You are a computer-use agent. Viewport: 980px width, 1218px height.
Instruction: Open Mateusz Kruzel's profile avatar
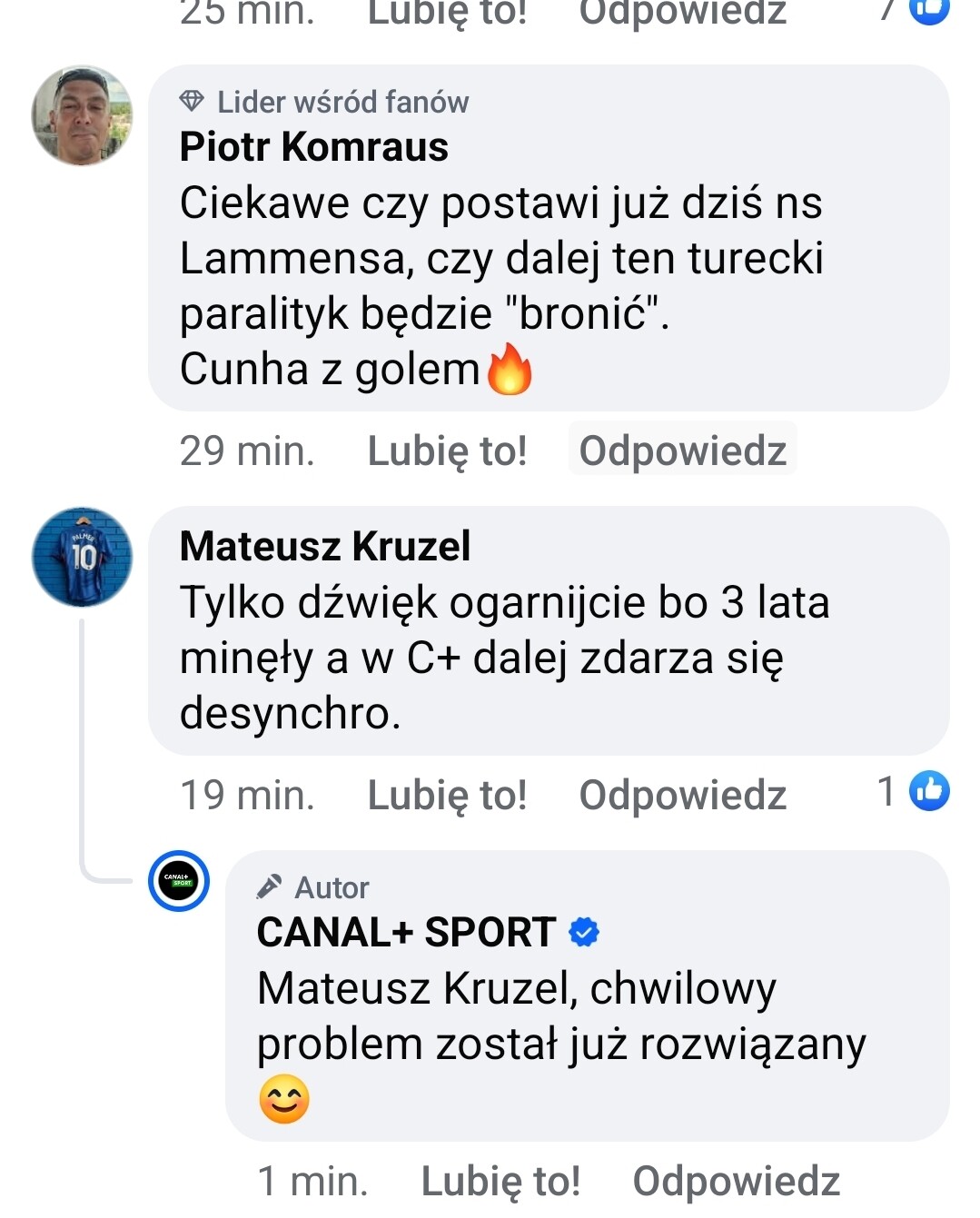click(x=82, y=556)
